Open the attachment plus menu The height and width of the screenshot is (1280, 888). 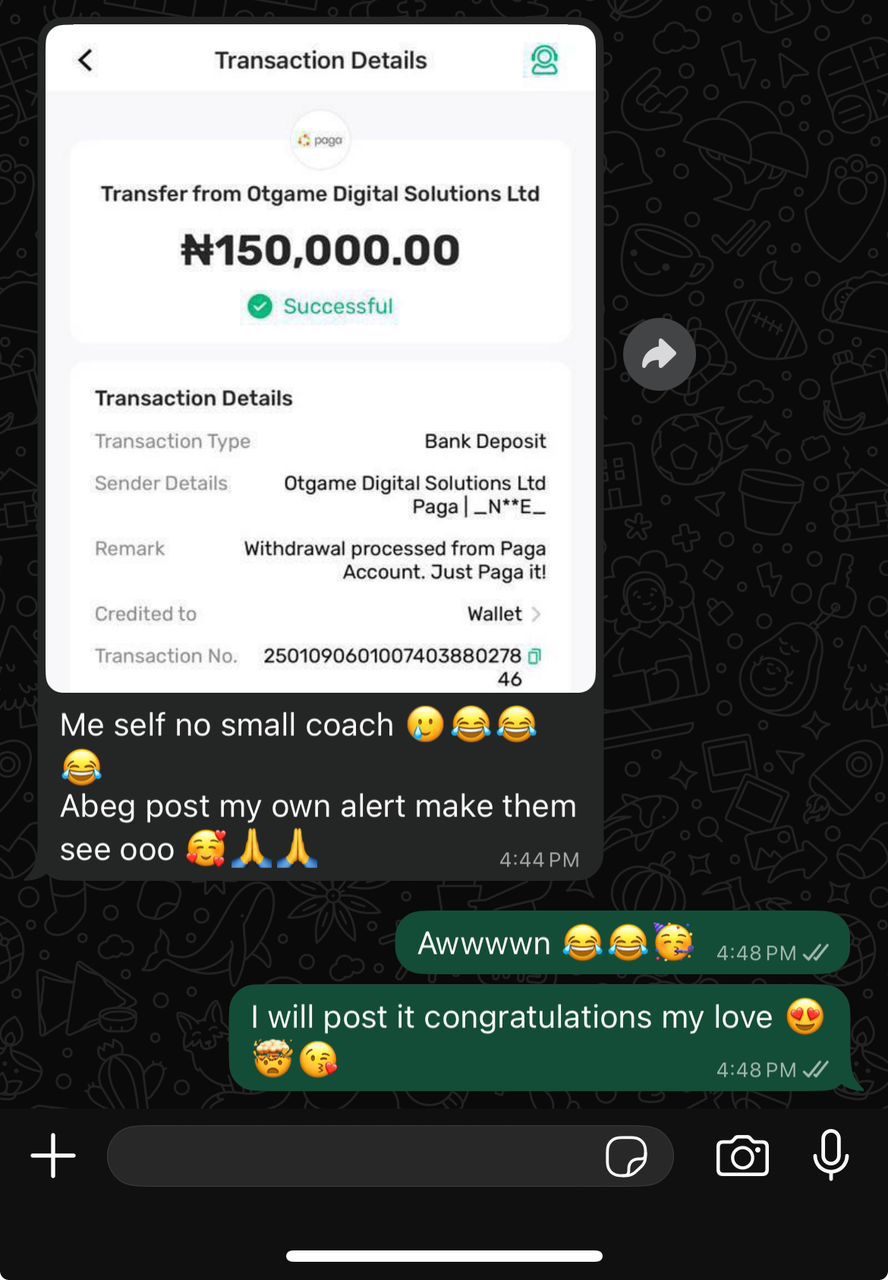(53, 1156)
